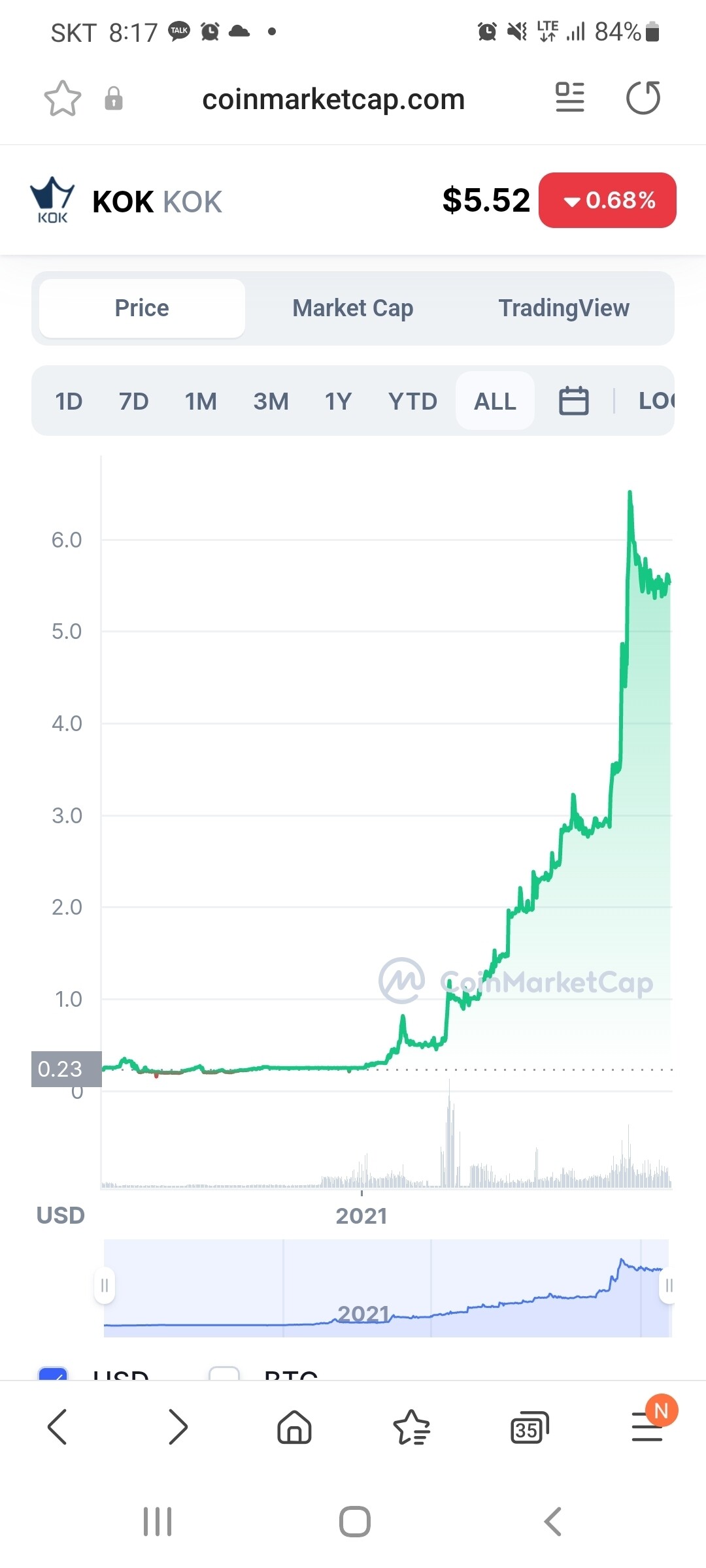Switch to the TradingView tab
Screen dimensions: 706x1568
[563, 308]
